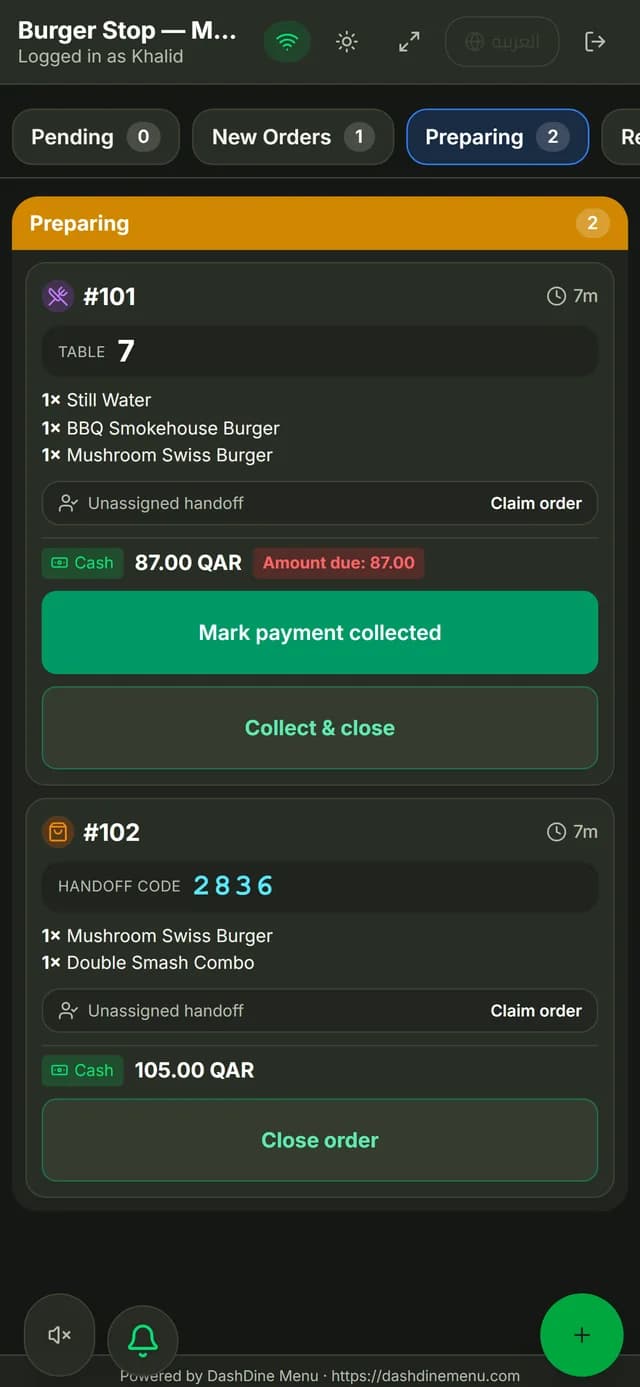This screenshot has width=640, height=1387.
Task: Claim order #102 with handoff code
Action: click(536, 1010)
